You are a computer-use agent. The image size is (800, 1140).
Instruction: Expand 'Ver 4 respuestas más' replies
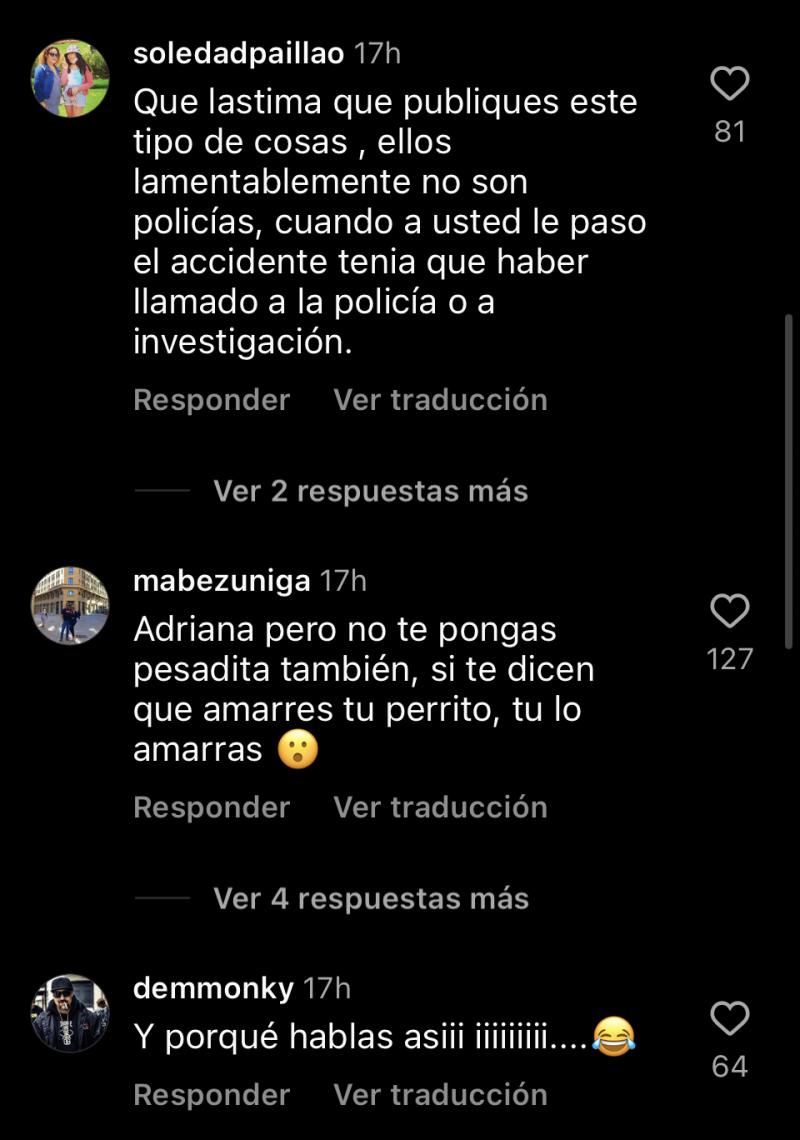pyautogui.click(x=370, y=898)
